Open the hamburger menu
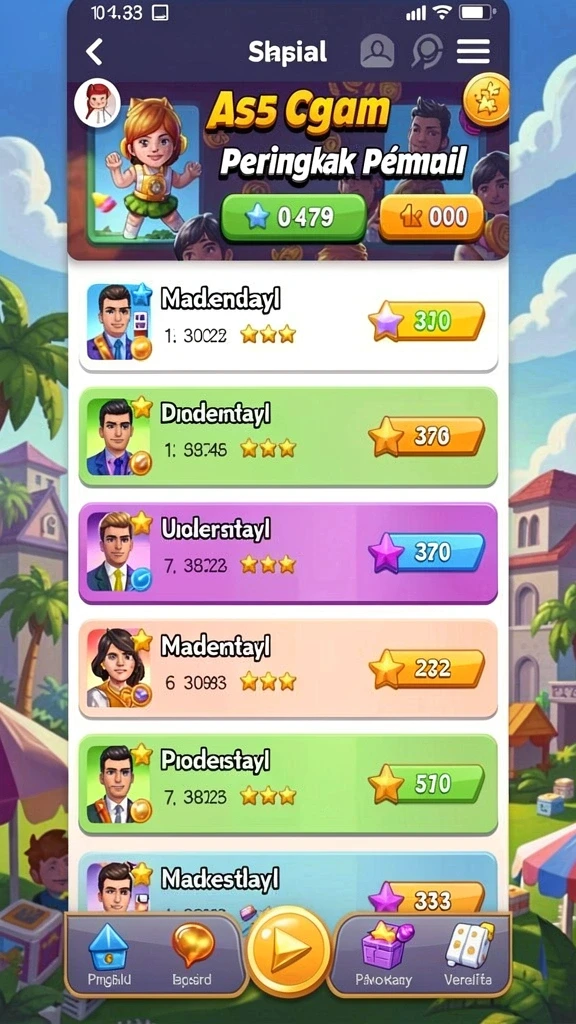 (473, 52)
